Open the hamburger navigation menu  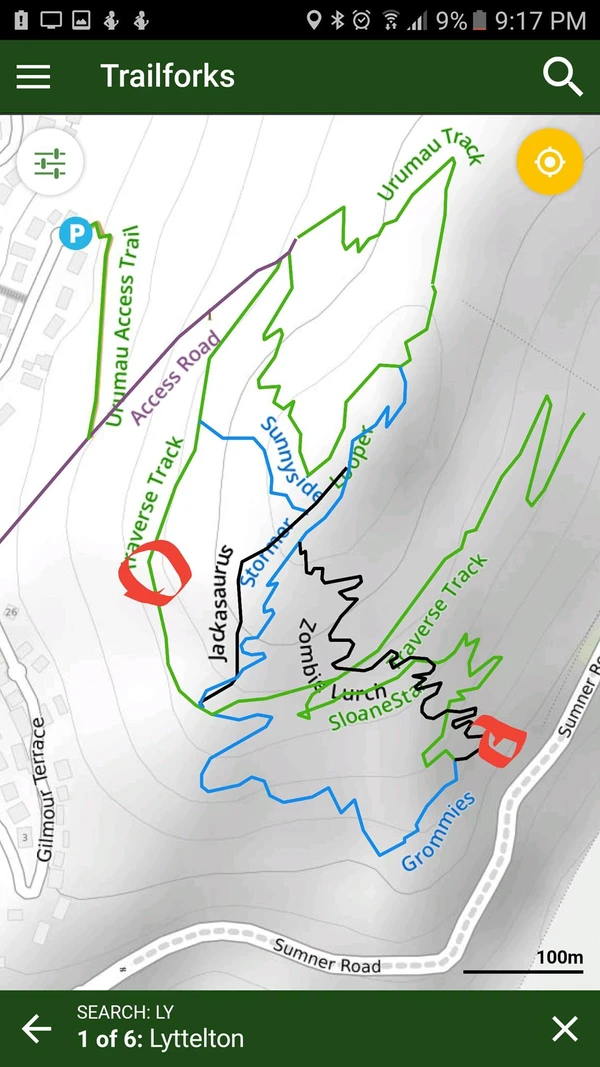click(33, 77)
